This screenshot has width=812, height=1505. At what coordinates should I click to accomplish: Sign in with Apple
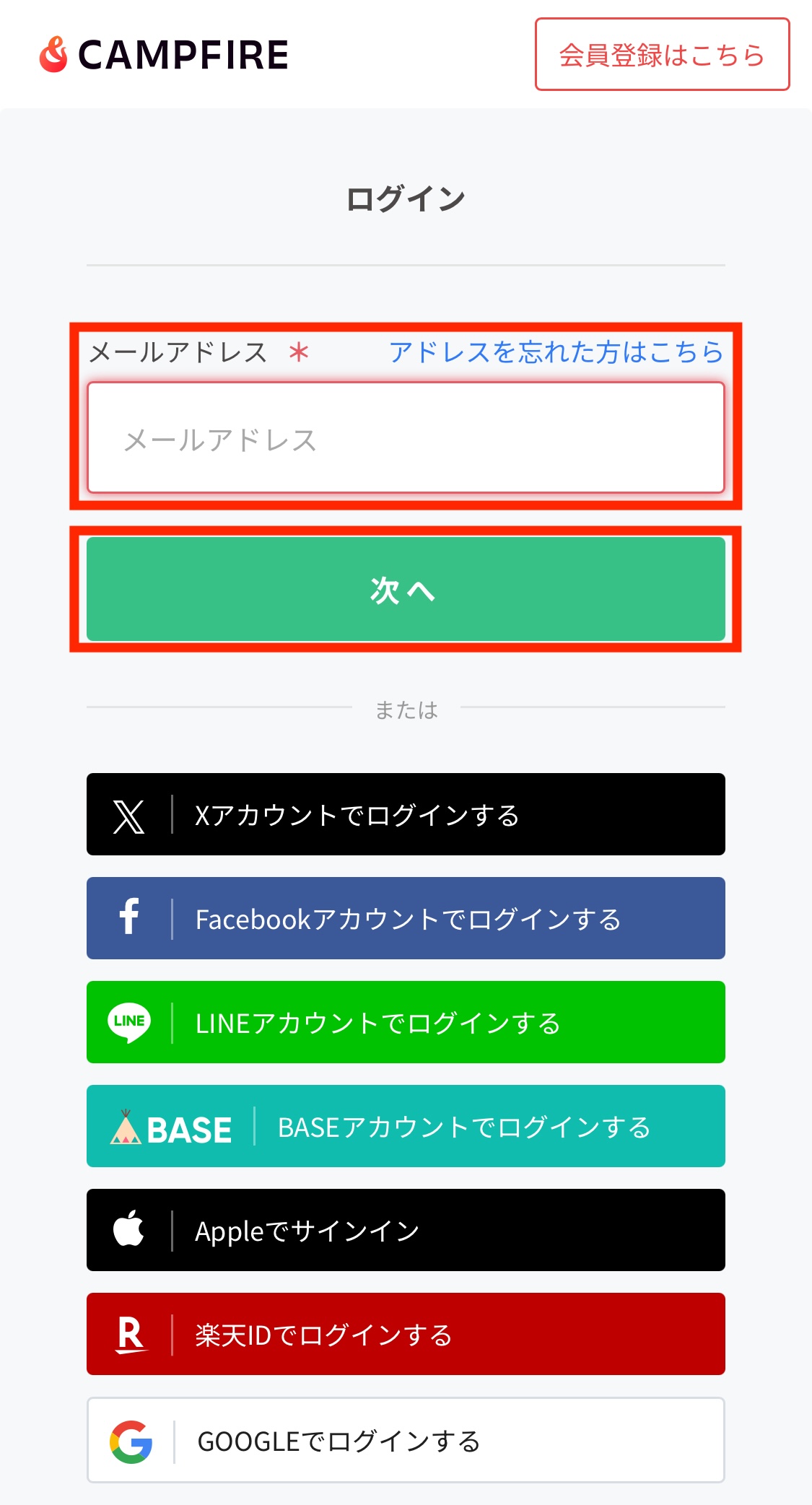(x=406, y=1230)
